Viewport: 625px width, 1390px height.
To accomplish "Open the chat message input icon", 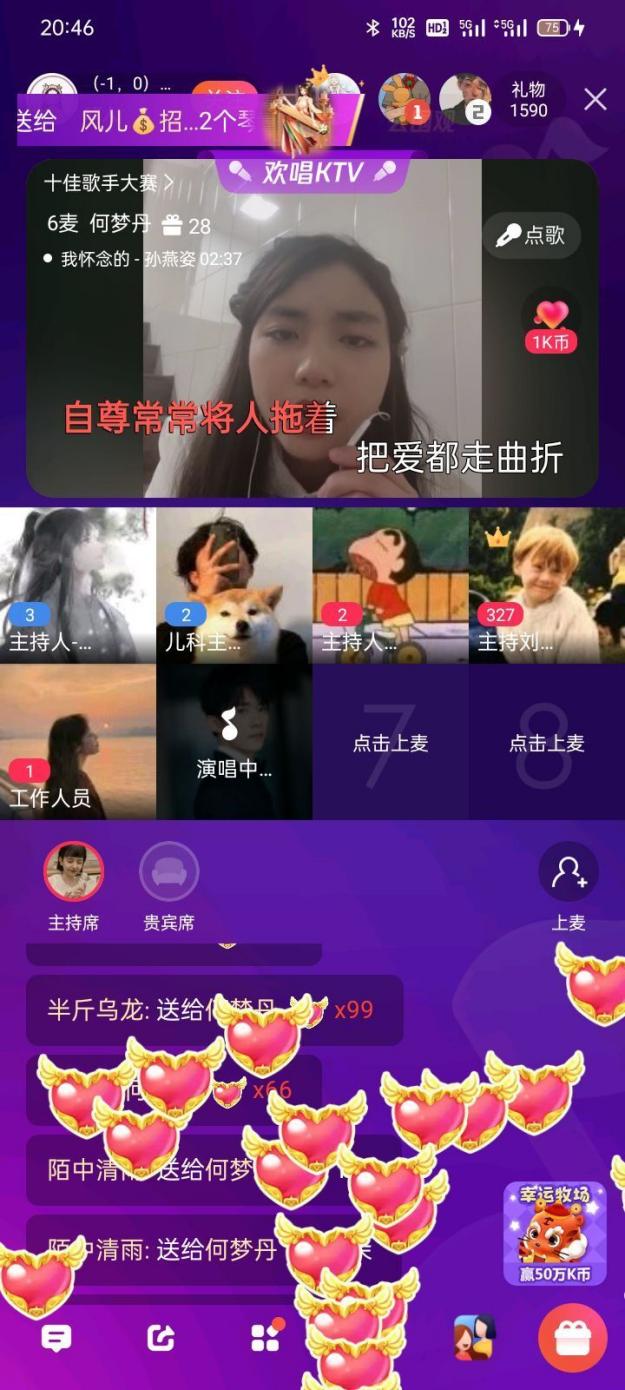I will pos(56,1338).
